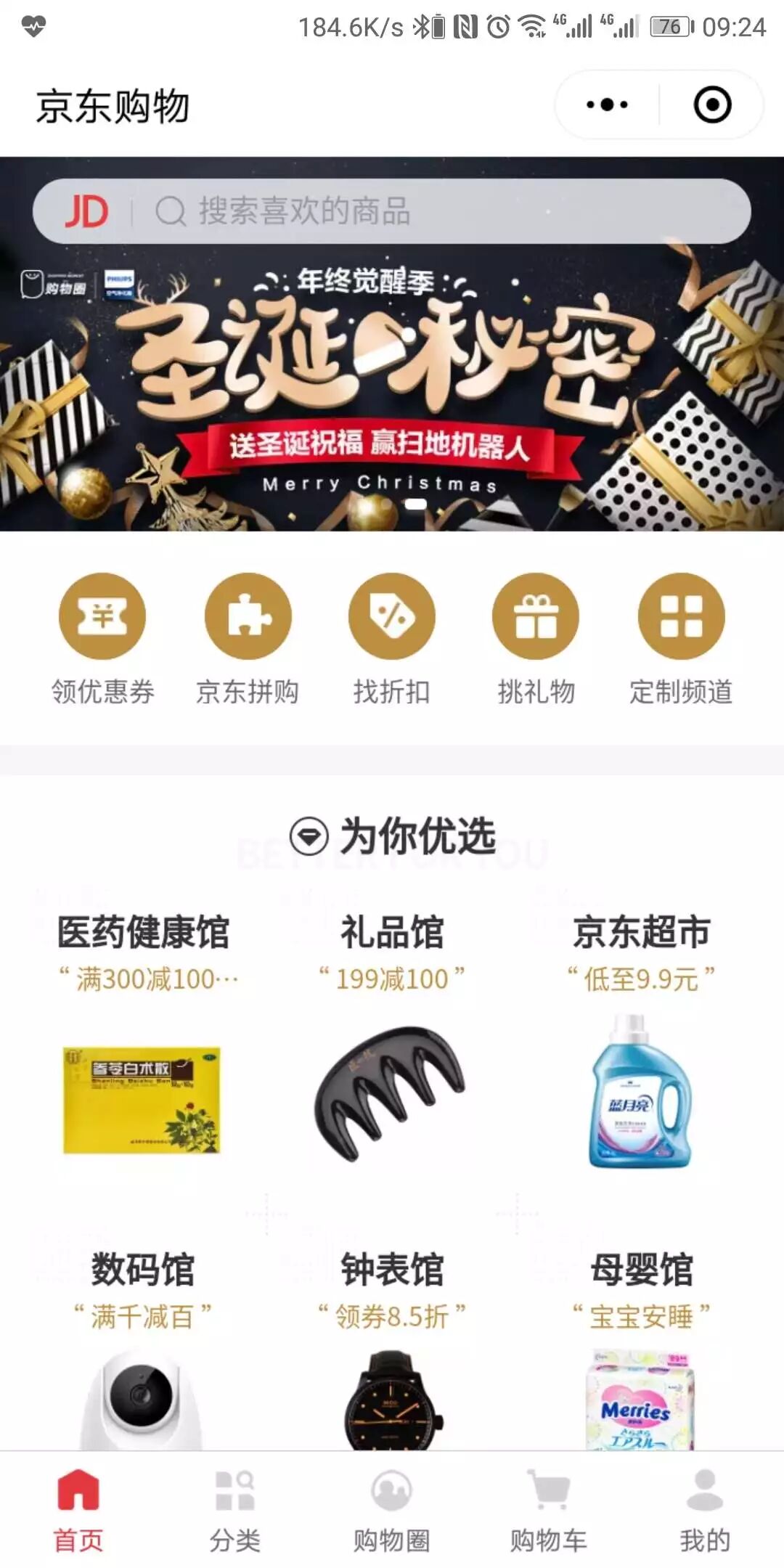
Task: Switch to the 购物圈 tab
Action: (x=392, y=1510)
